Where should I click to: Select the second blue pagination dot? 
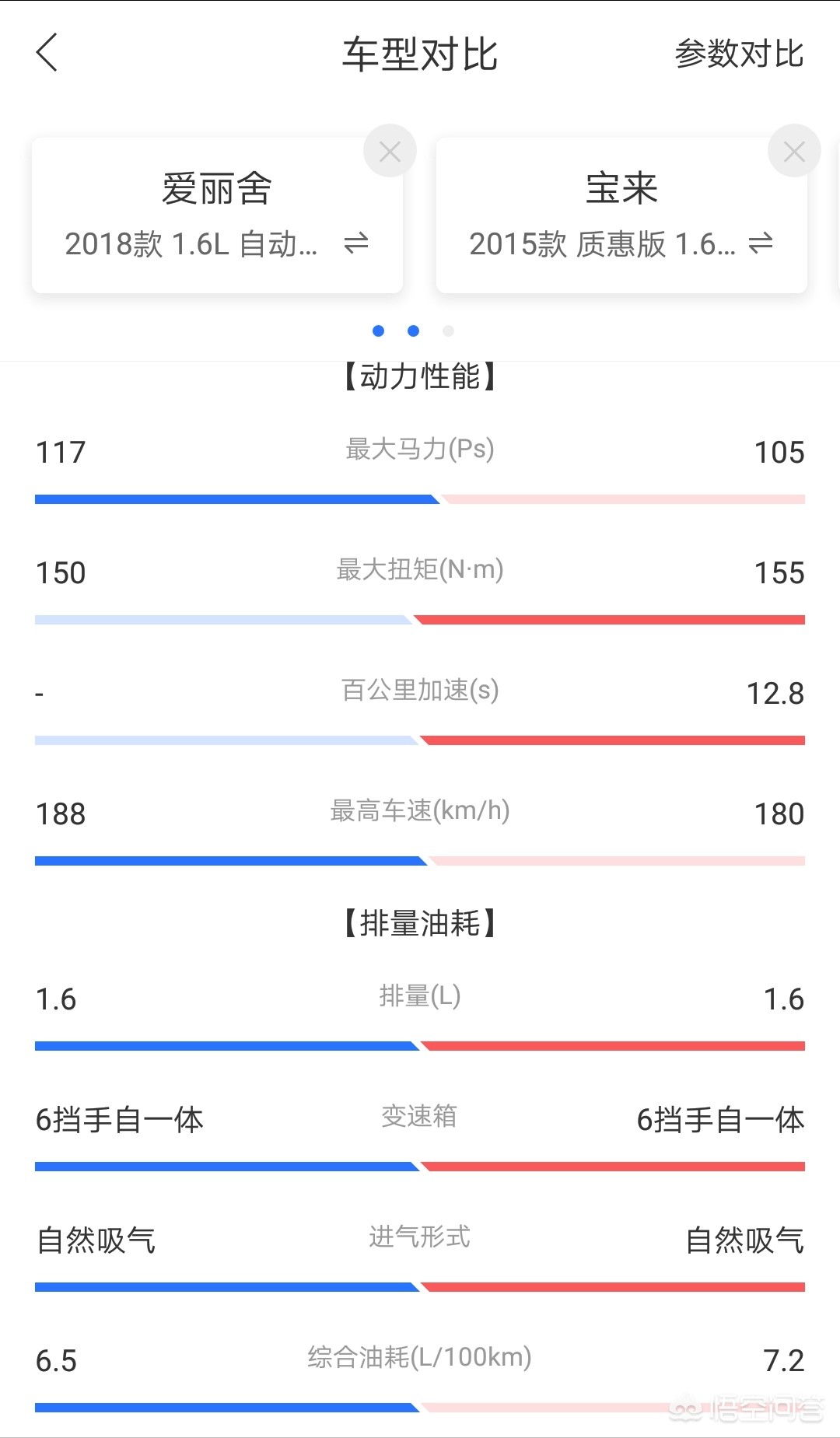[x=413, y=331]
